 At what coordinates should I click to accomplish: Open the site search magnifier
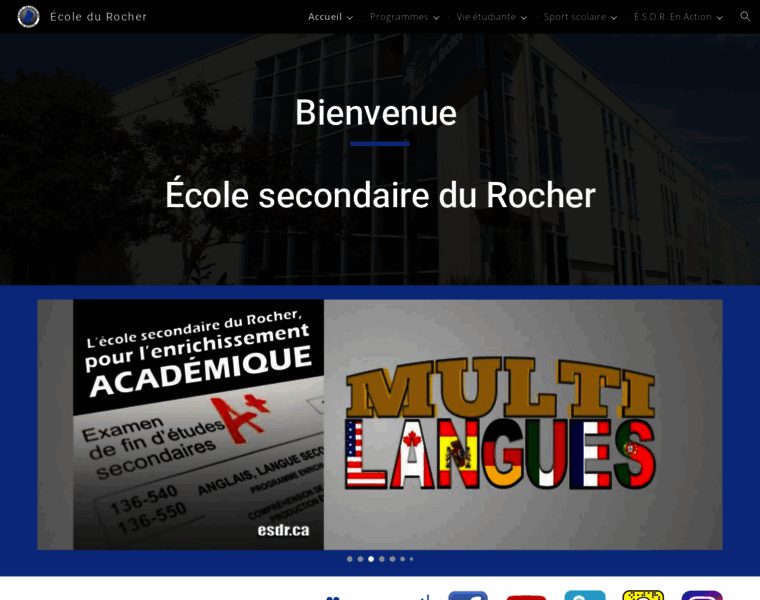745,17
